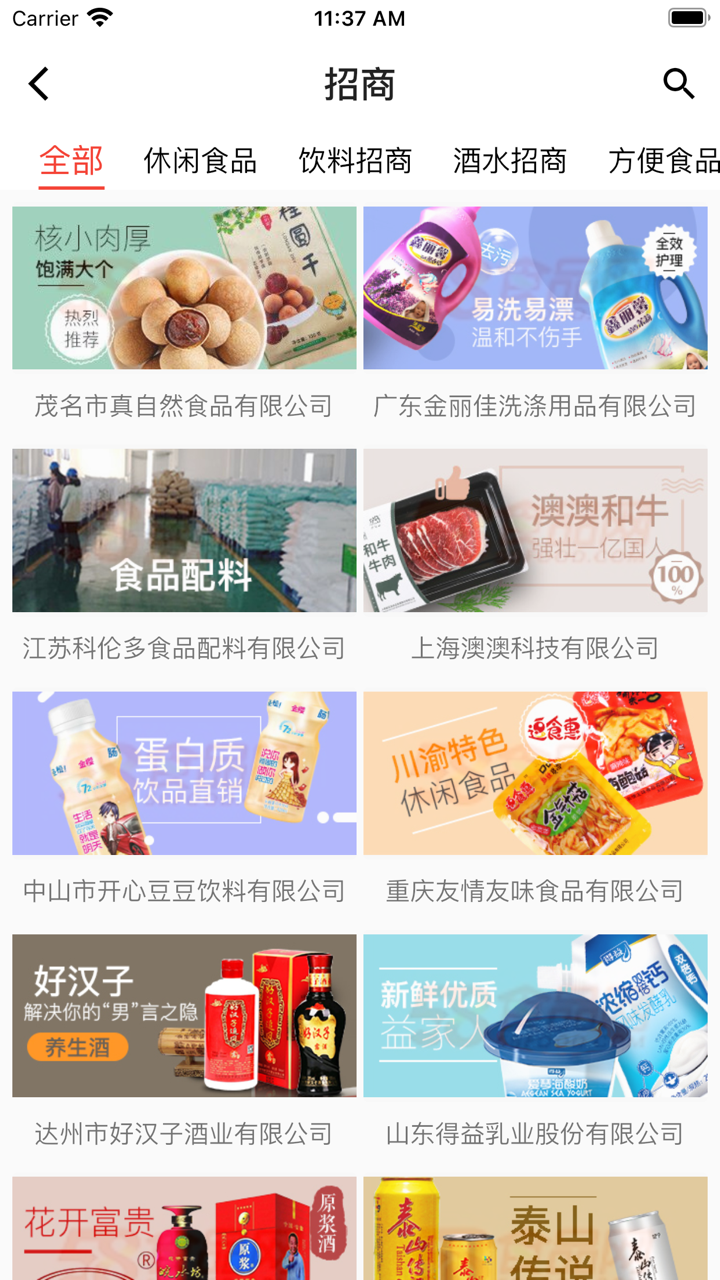
Task: Select the 全部 tab
Action: [70, 161]
